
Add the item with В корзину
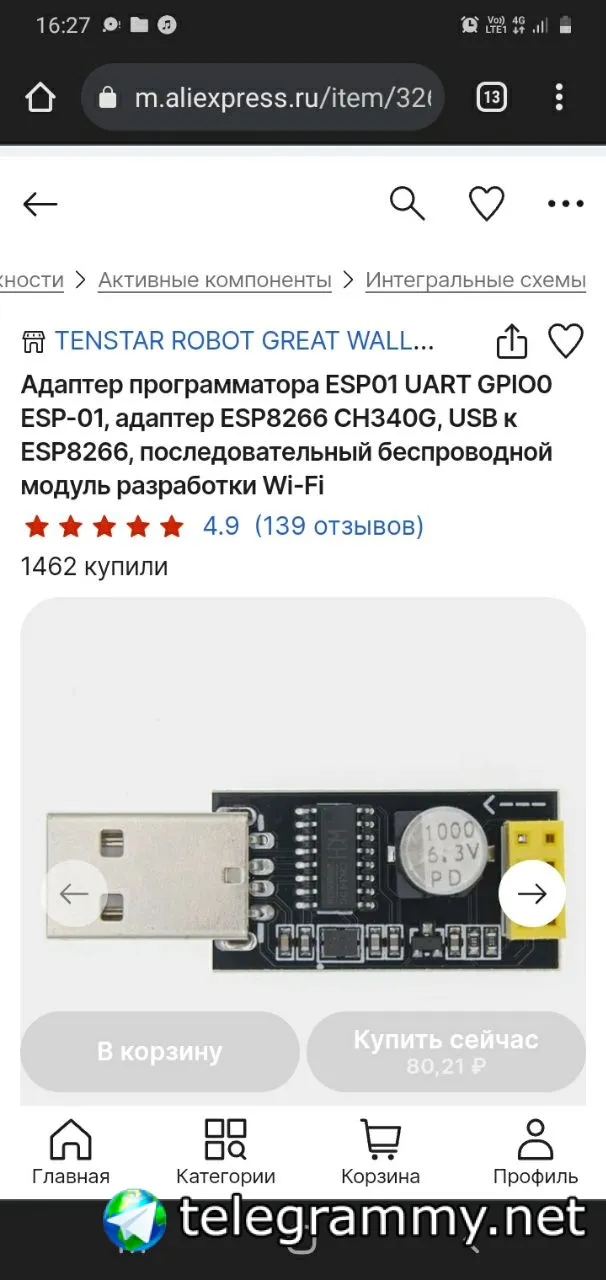coord(160,1051)
